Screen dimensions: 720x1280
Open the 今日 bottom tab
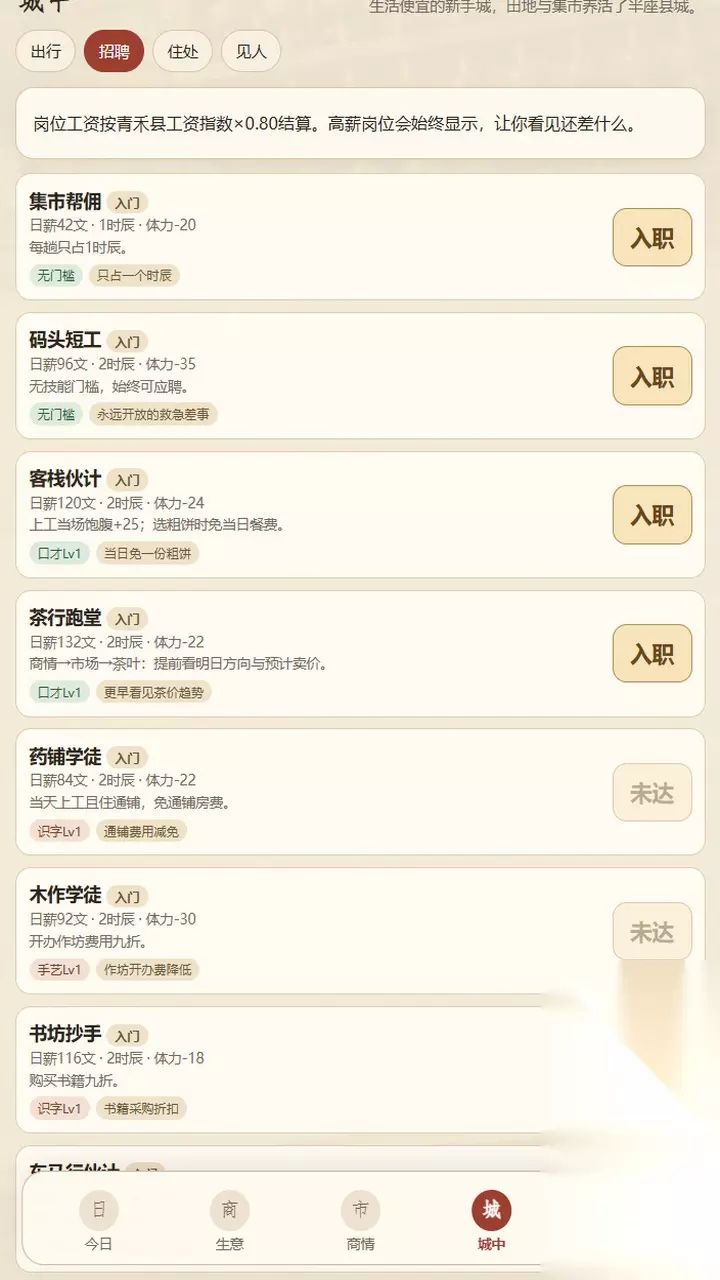(x=99, y=1222)
